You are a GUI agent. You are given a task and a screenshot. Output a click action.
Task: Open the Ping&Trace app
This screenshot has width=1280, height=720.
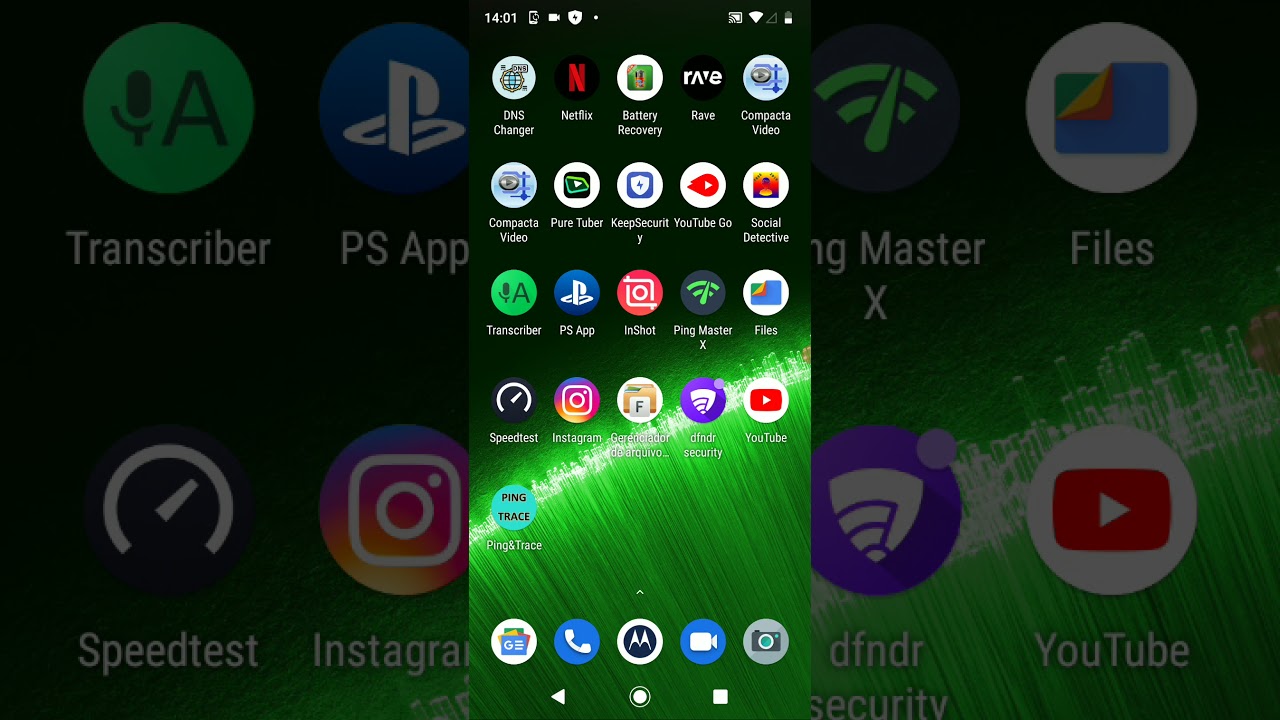pos(514,508)
